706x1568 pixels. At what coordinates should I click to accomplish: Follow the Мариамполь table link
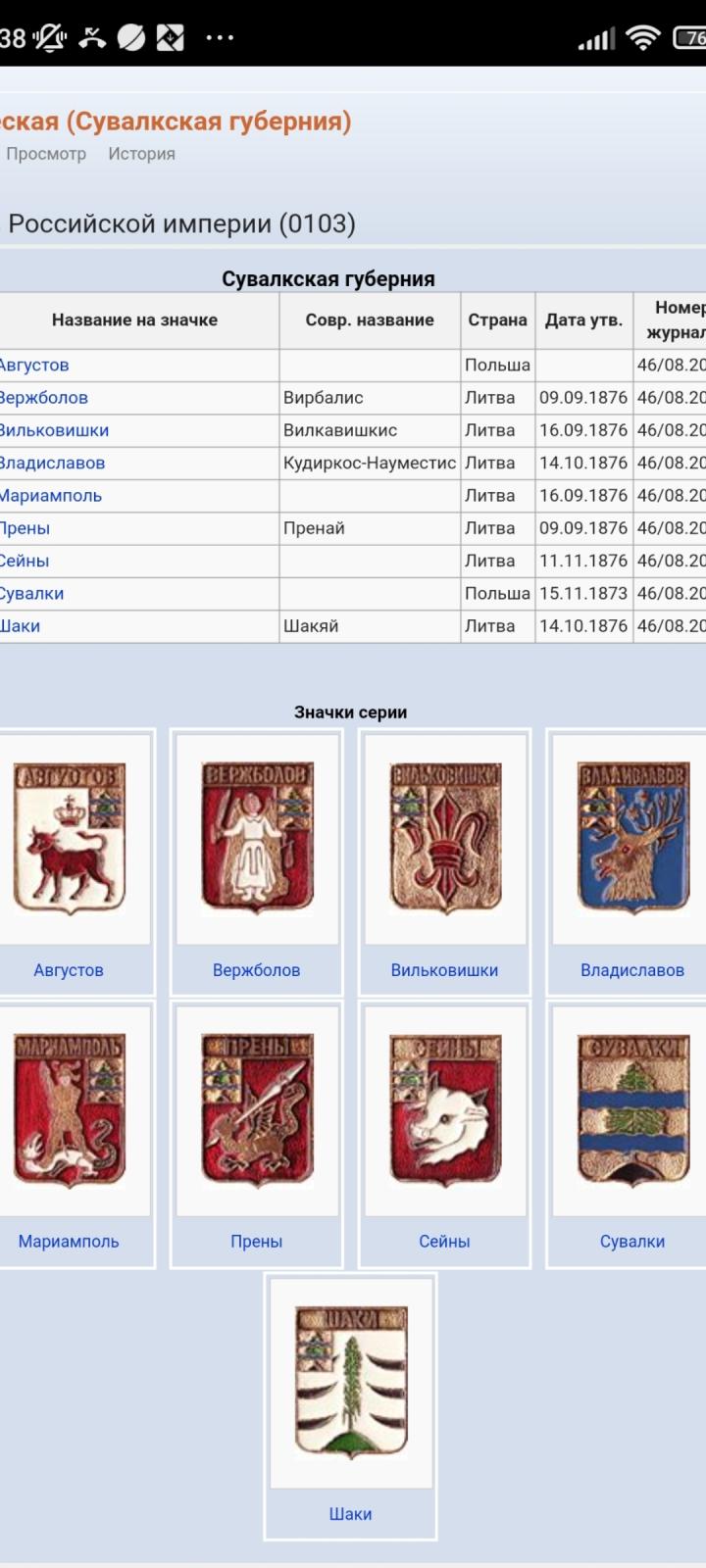coord(51,496)
